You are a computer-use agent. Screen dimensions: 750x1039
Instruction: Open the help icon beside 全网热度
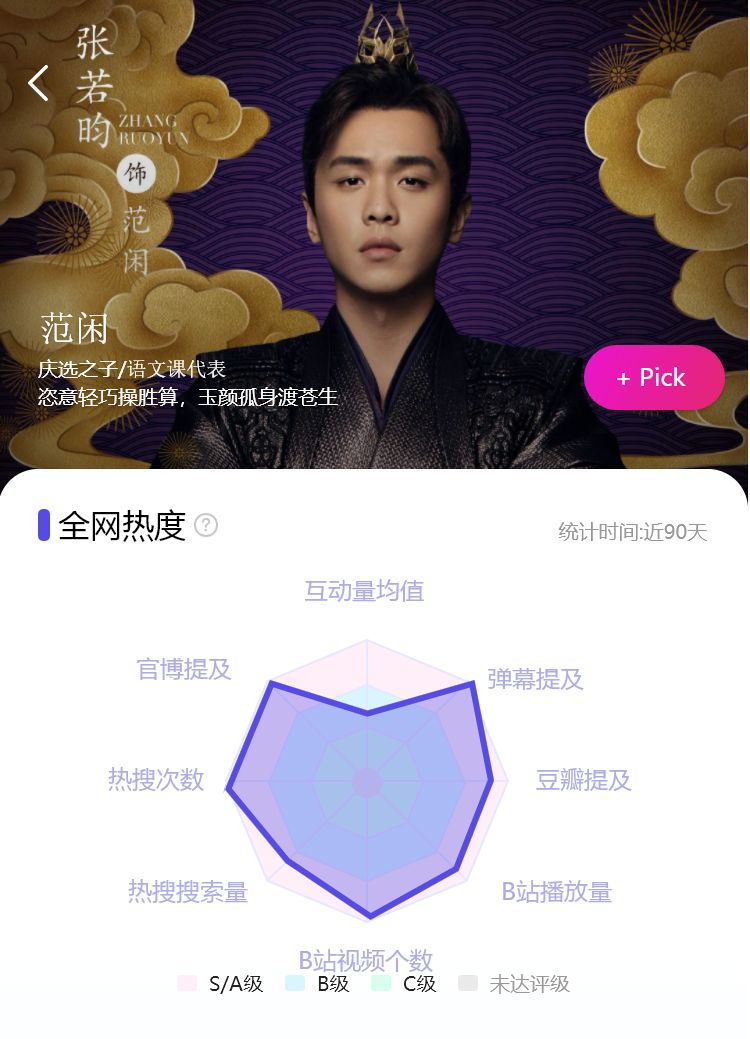[x=206, y=525]
